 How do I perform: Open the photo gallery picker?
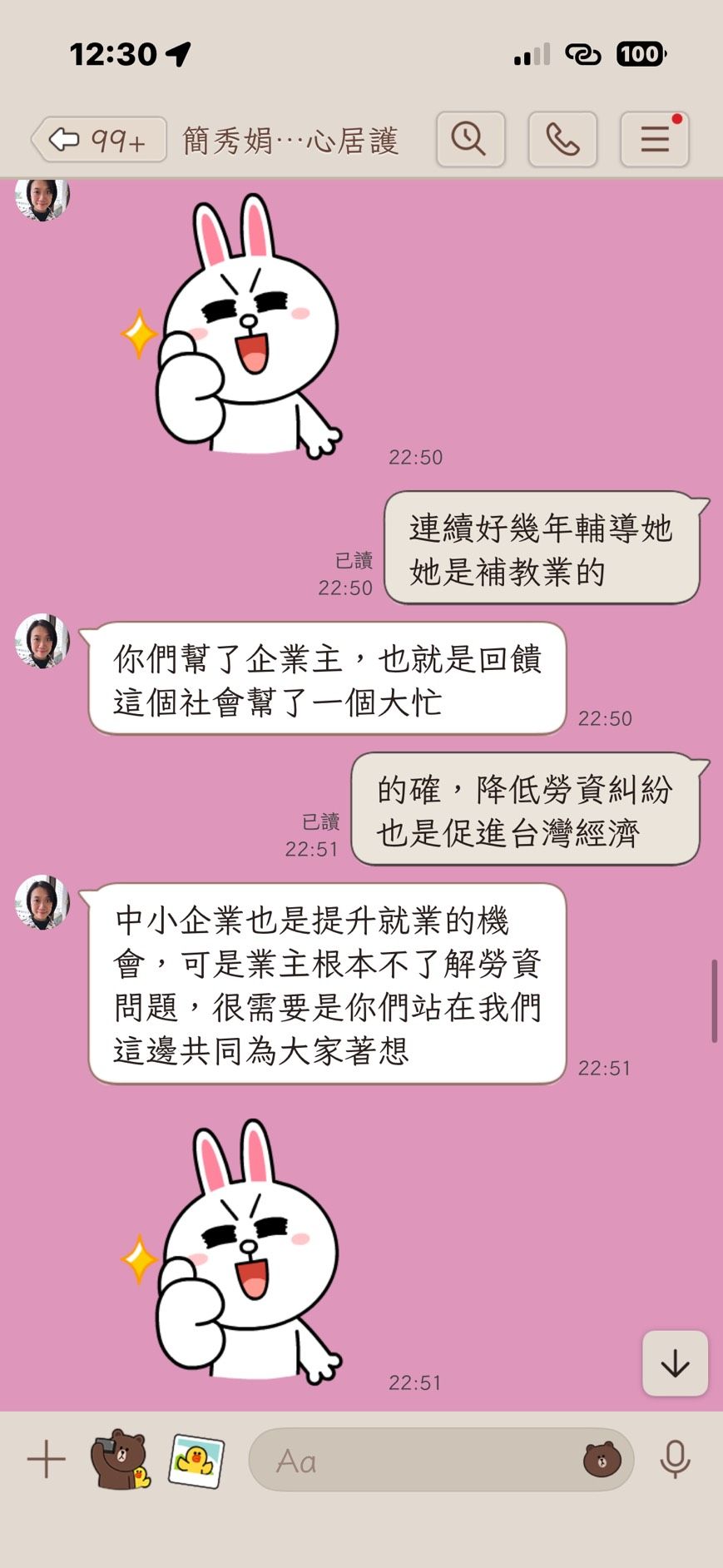point(196,1460)
